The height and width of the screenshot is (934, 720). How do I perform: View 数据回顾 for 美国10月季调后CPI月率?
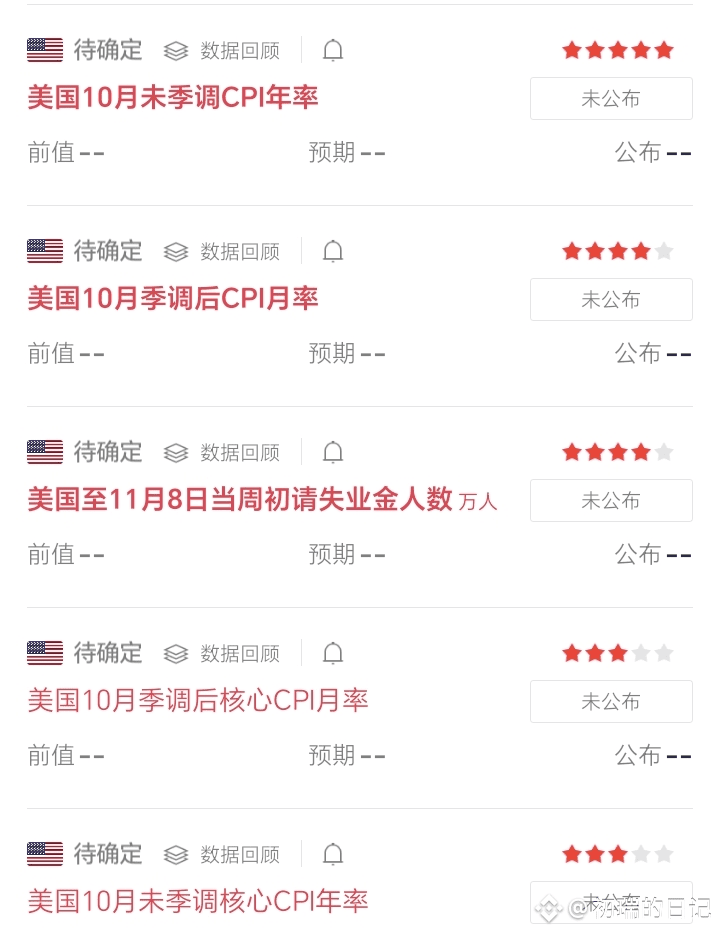(x=222, y=251)
